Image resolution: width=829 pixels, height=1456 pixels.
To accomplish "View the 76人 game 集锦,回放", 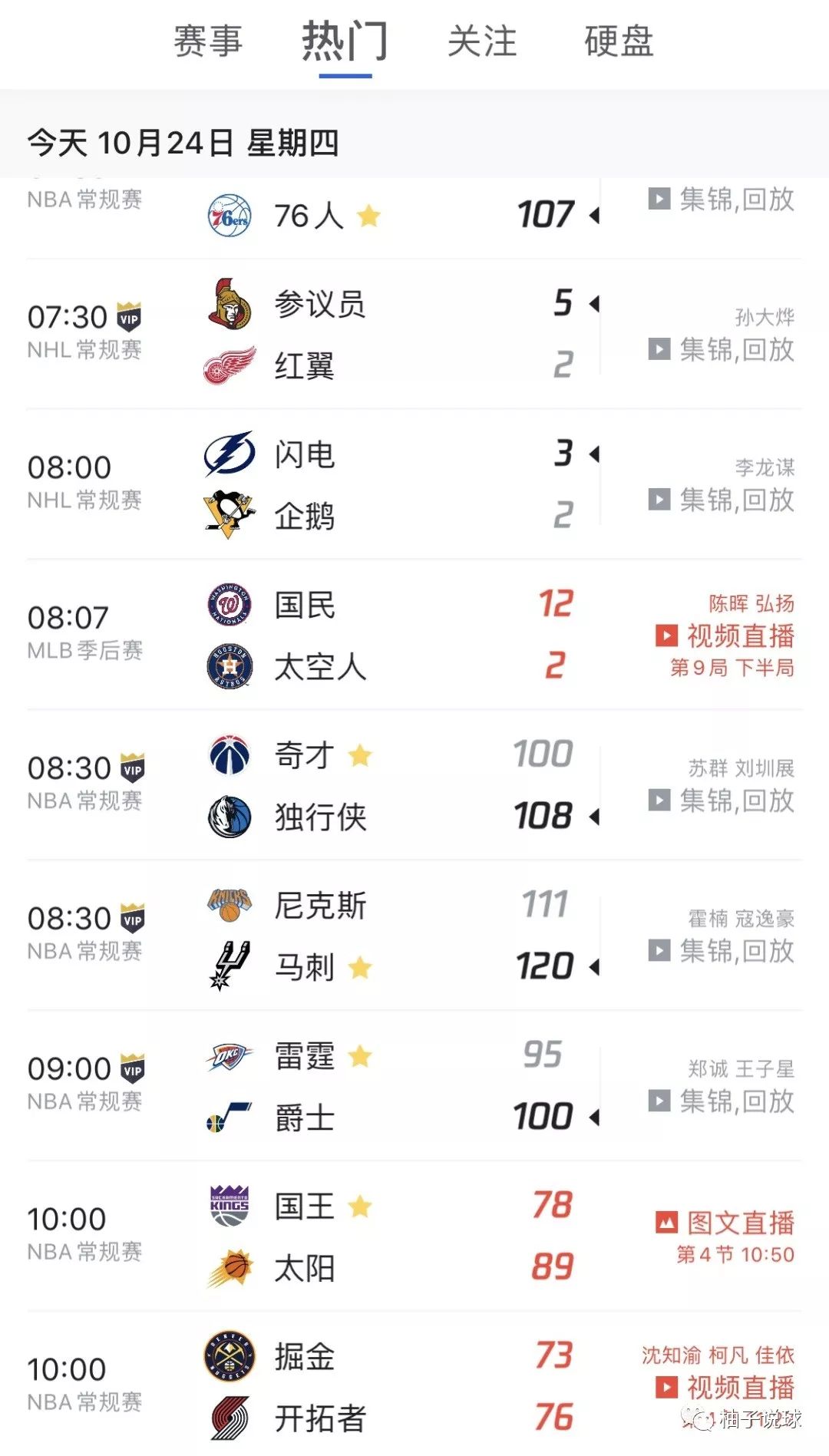I will point(722,200).
